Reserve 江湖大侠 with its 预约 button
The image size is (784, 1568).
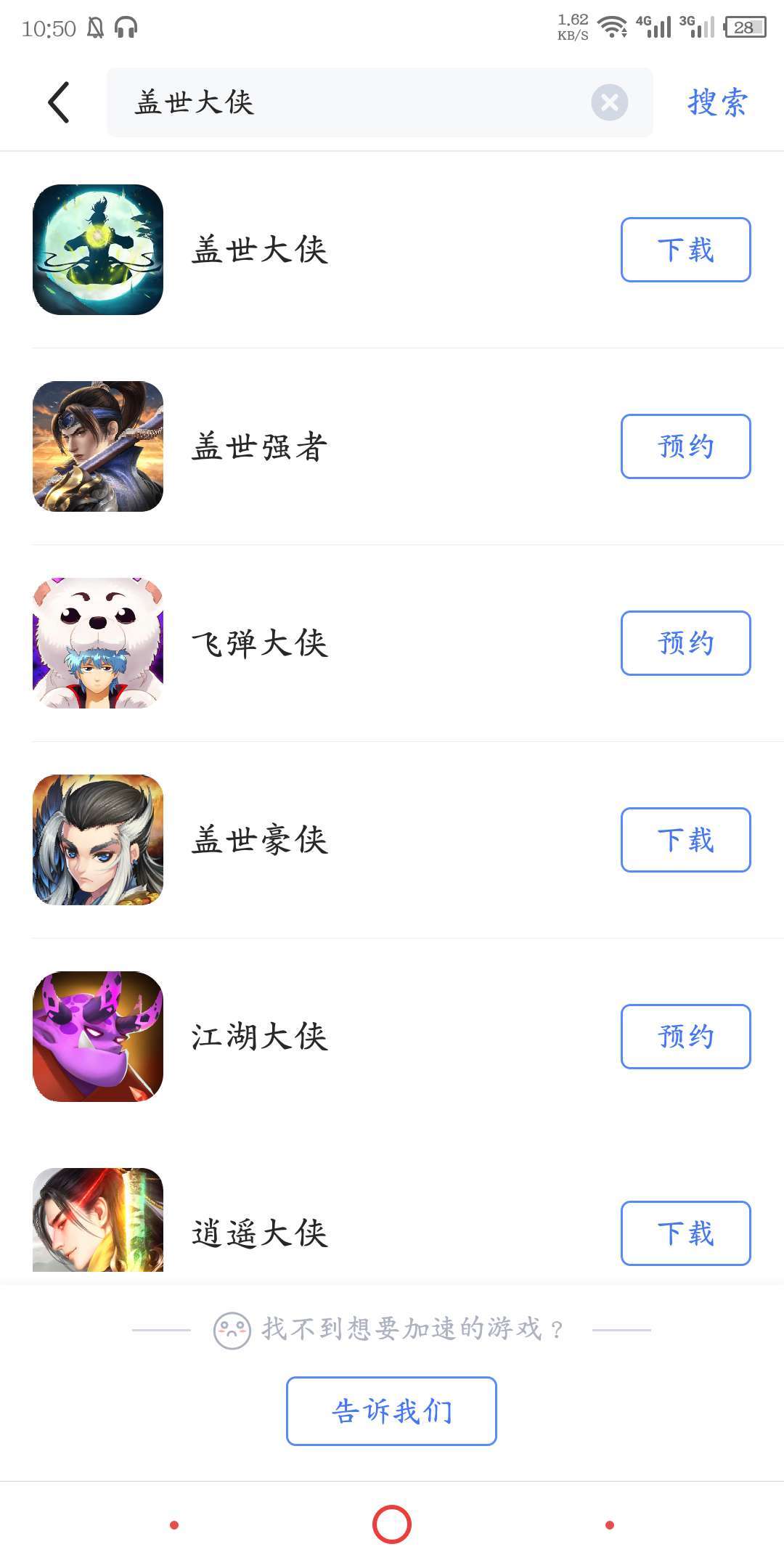685,1037
